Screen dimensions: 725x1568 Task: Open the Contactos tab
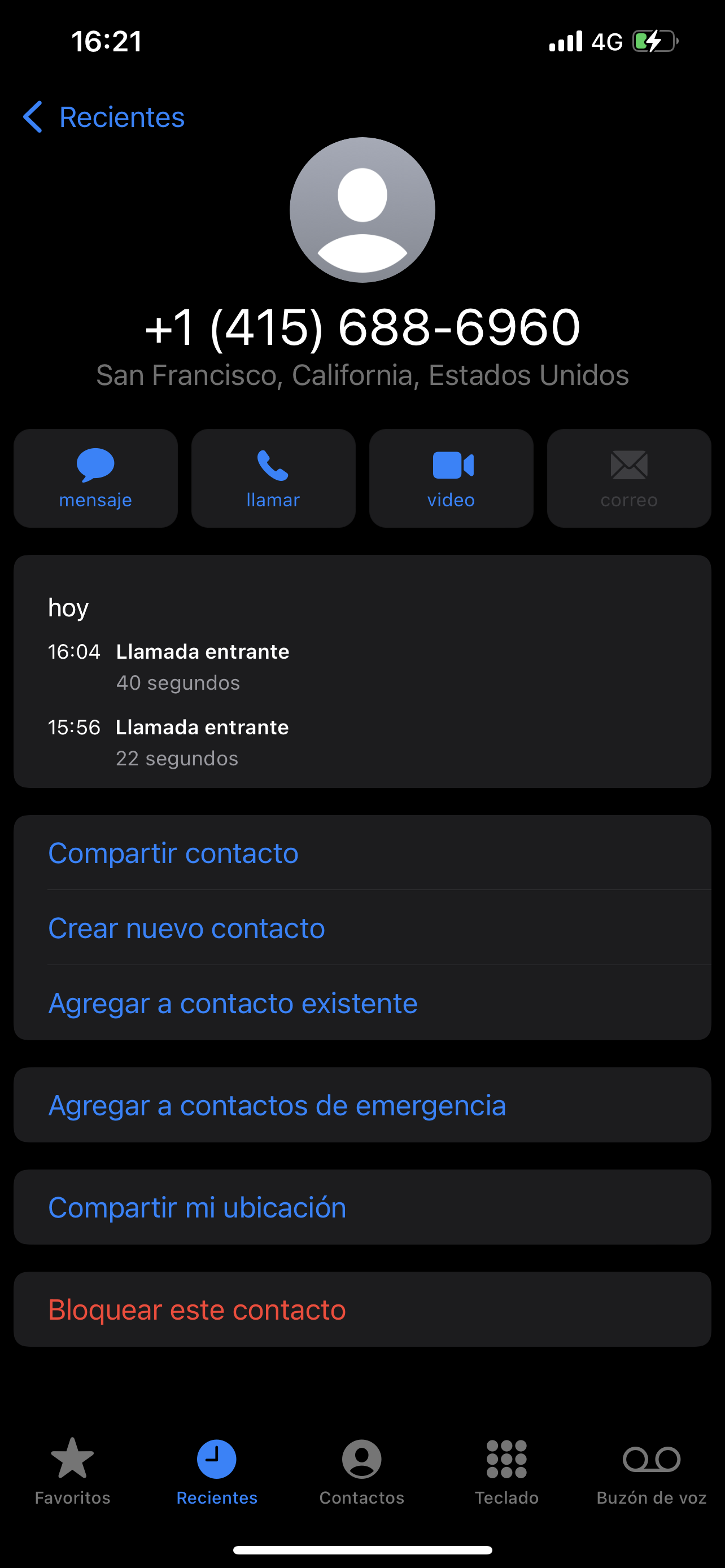[x=361, y=1470]
